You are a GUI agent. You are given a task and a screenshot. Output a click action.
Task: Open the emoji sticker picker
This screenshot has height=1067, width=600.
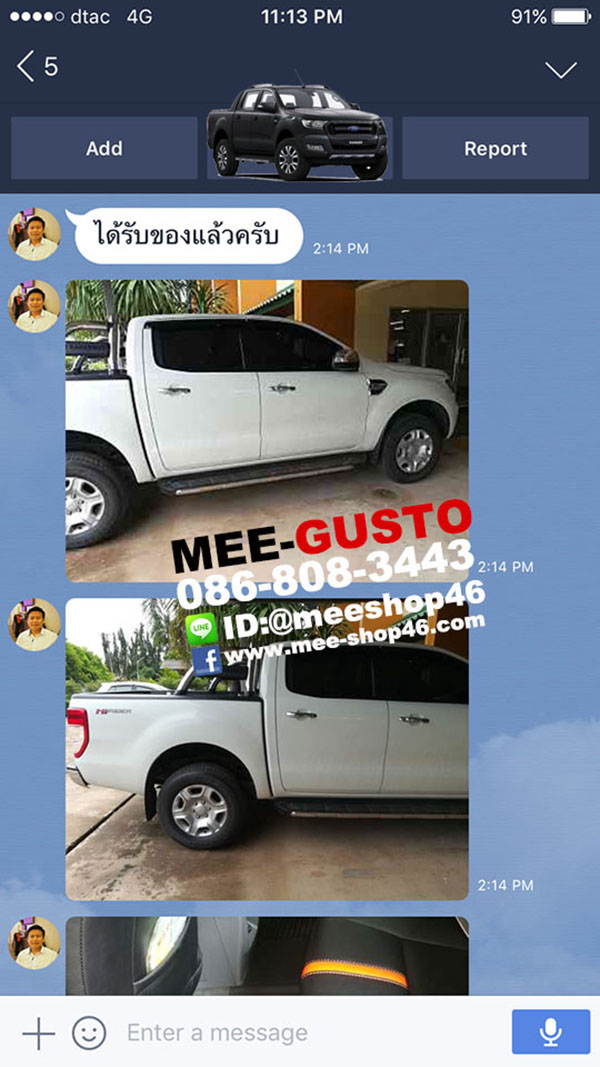click(89, 1033)
